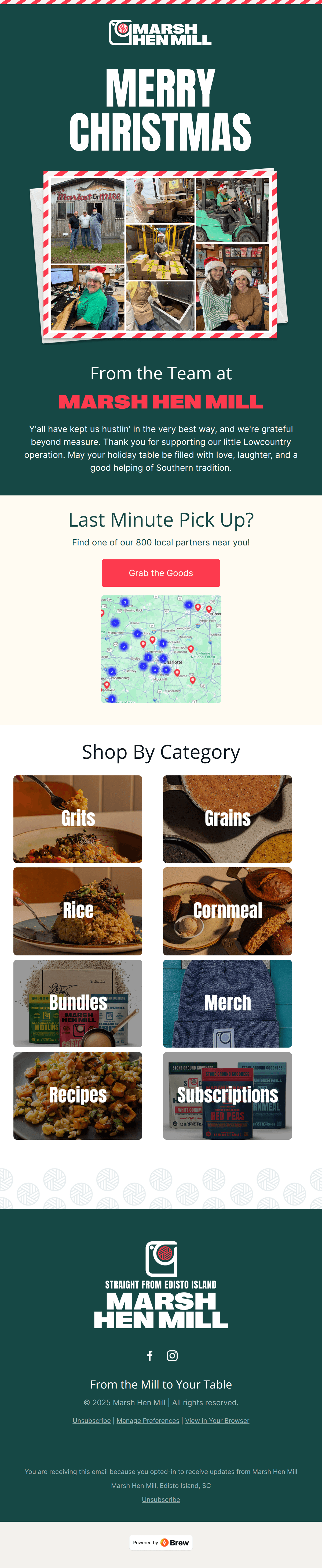Visit the Instagram profile icon

pos(173,1355)
